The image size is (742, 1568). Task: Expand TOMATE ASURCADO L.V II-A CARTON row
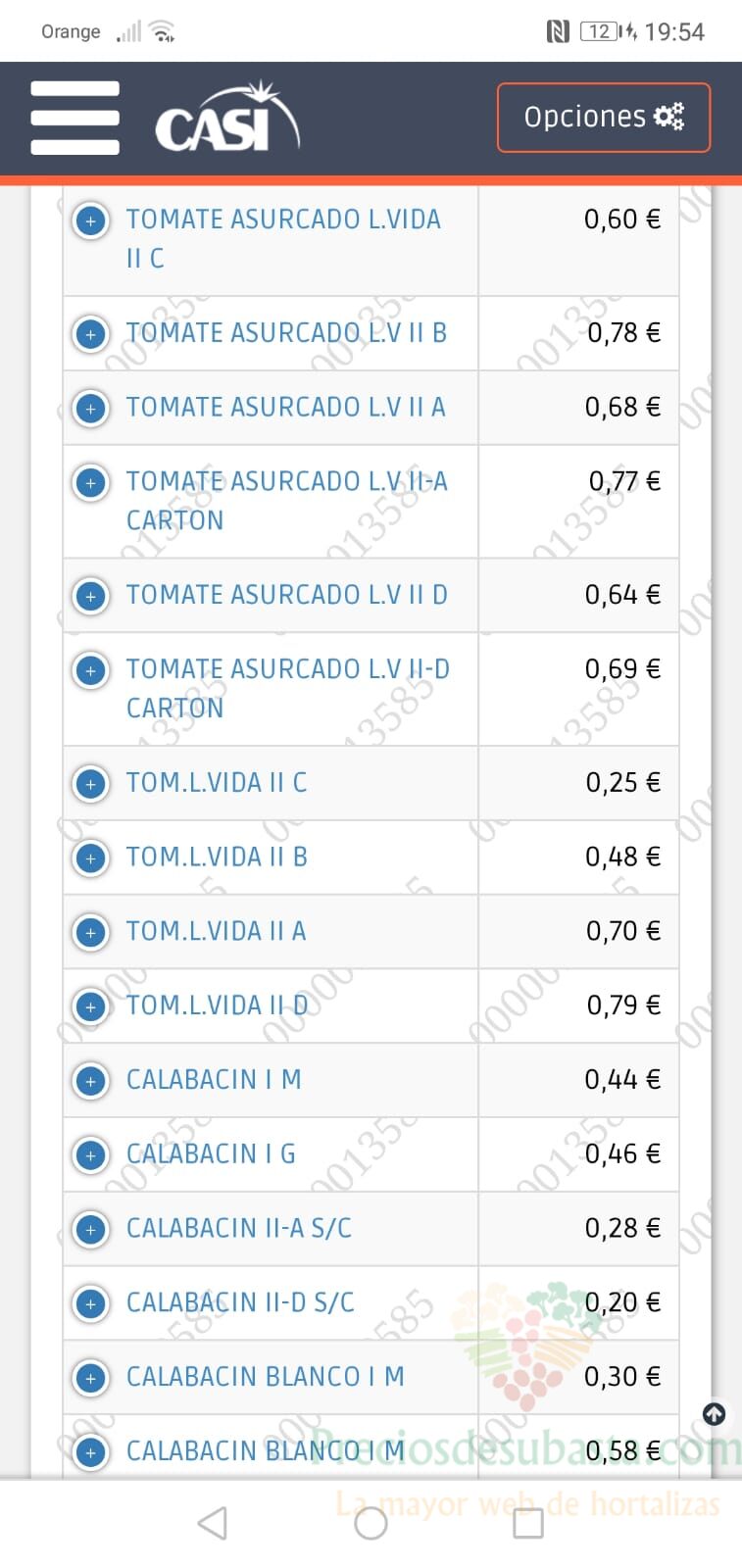pyautogui.click(x=91, y=483)
